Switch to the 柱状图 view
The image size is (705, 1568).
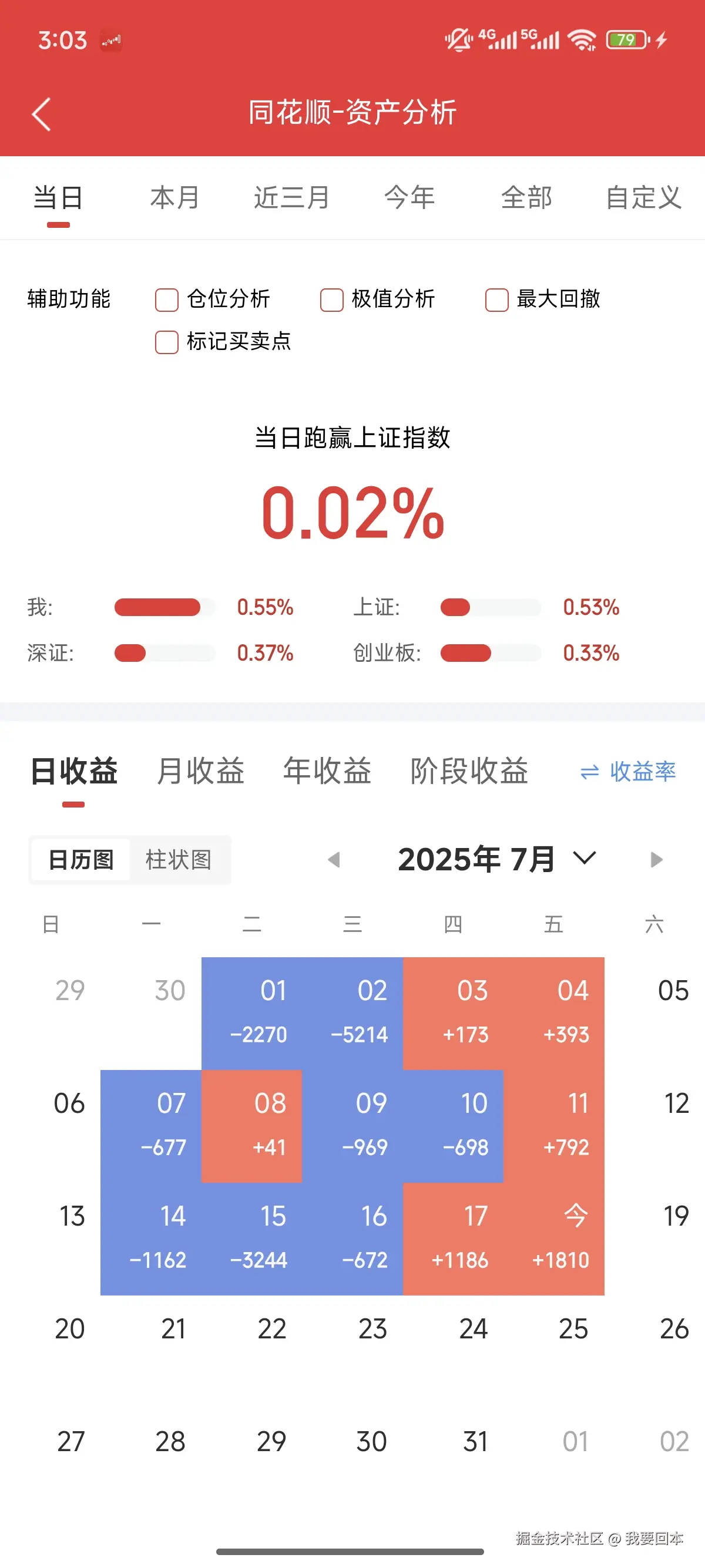(179, 860)
